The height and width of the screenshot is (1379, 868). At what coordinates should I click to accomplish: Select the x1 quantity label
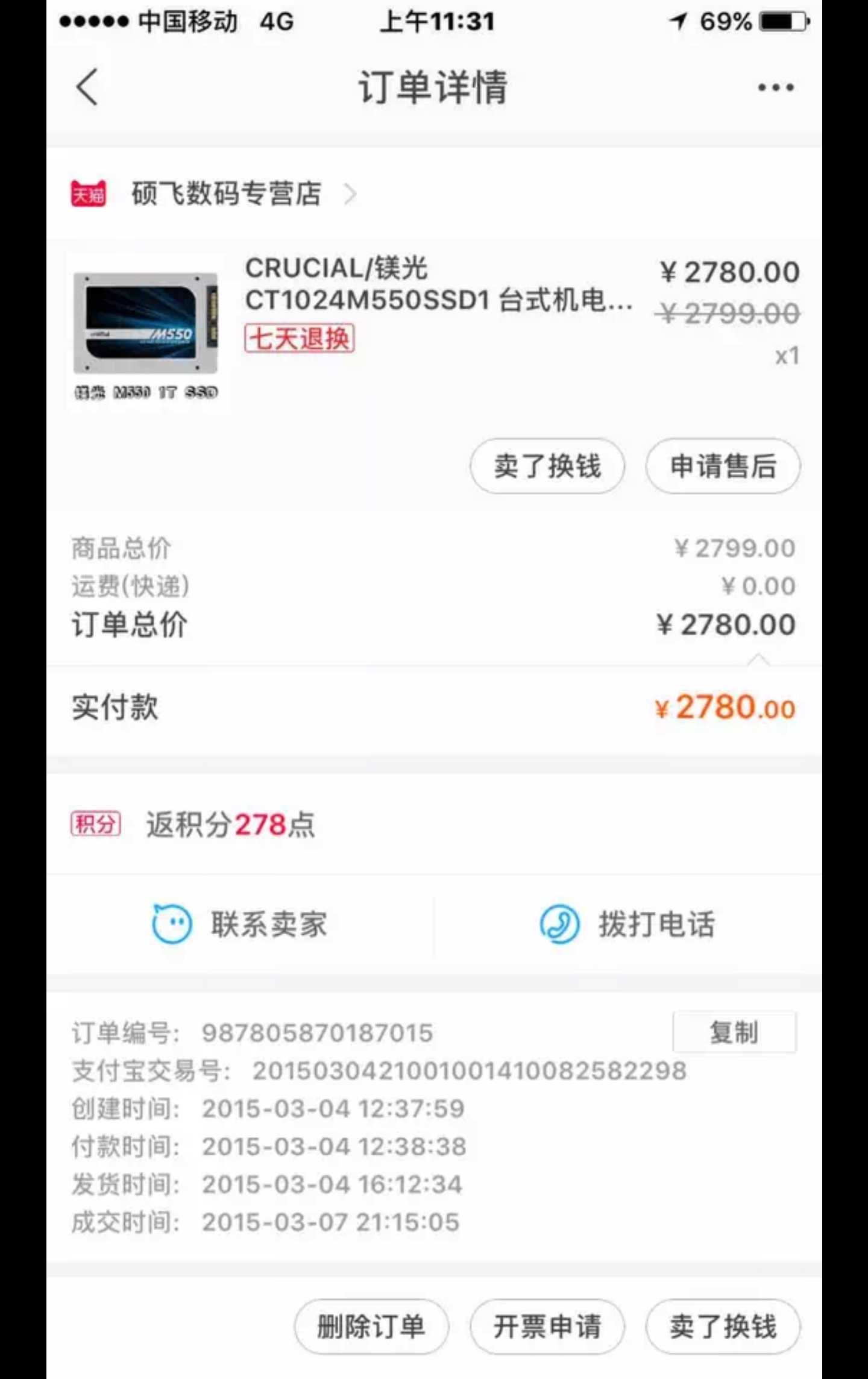click(787, 357)
